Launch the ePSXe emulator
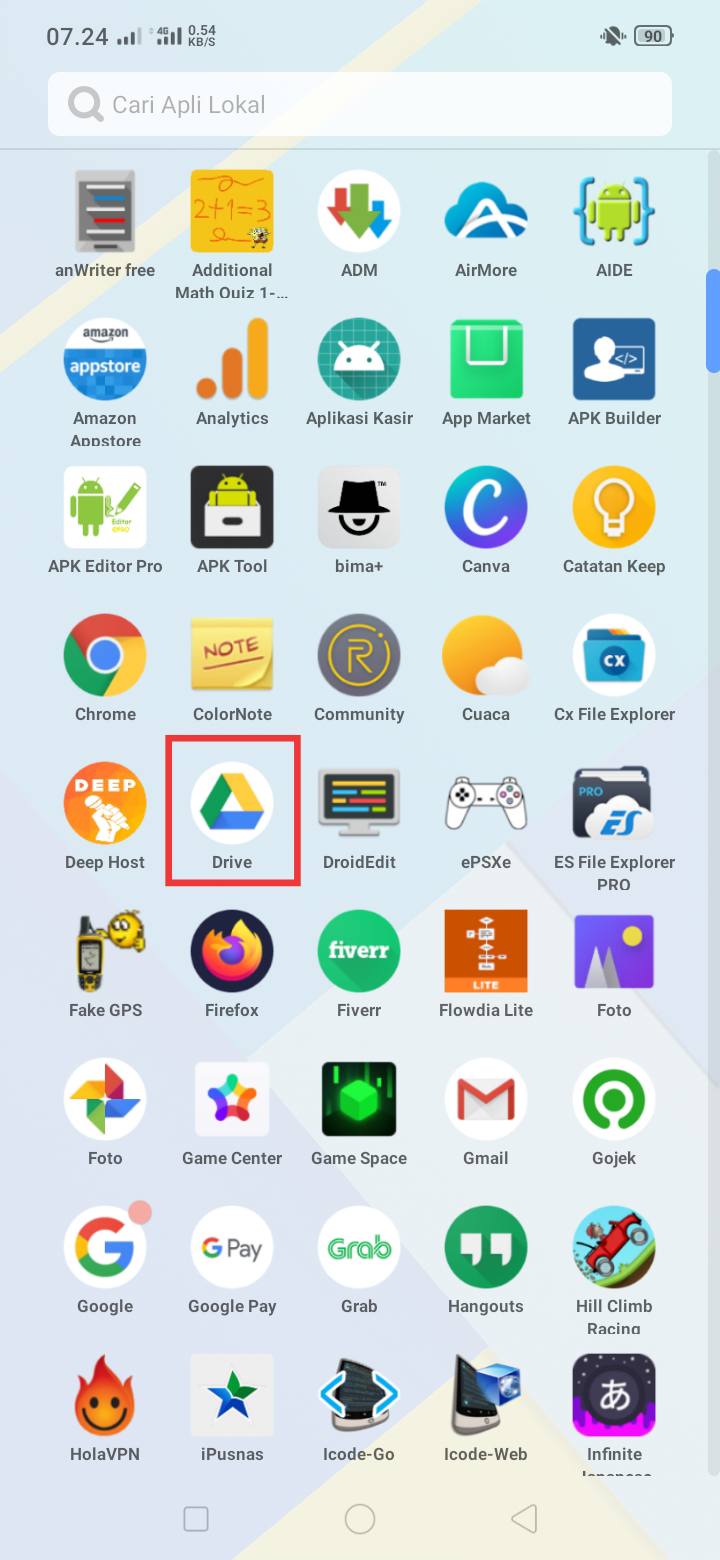 pos(486,803)
